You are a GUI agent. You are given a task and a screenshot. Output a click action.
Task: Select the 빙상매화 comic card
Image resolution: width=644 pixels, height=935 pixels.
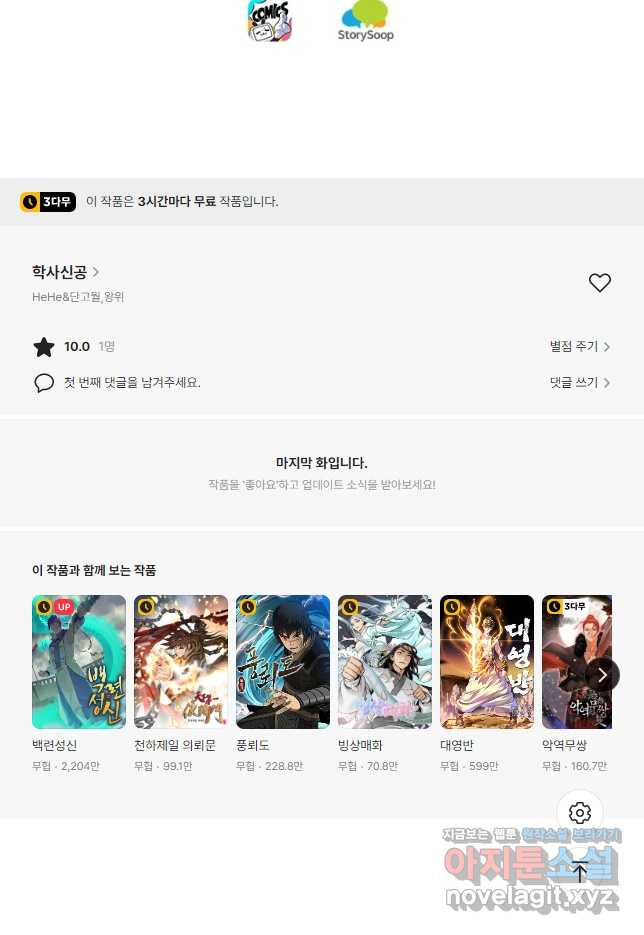(x=385, y=662)
